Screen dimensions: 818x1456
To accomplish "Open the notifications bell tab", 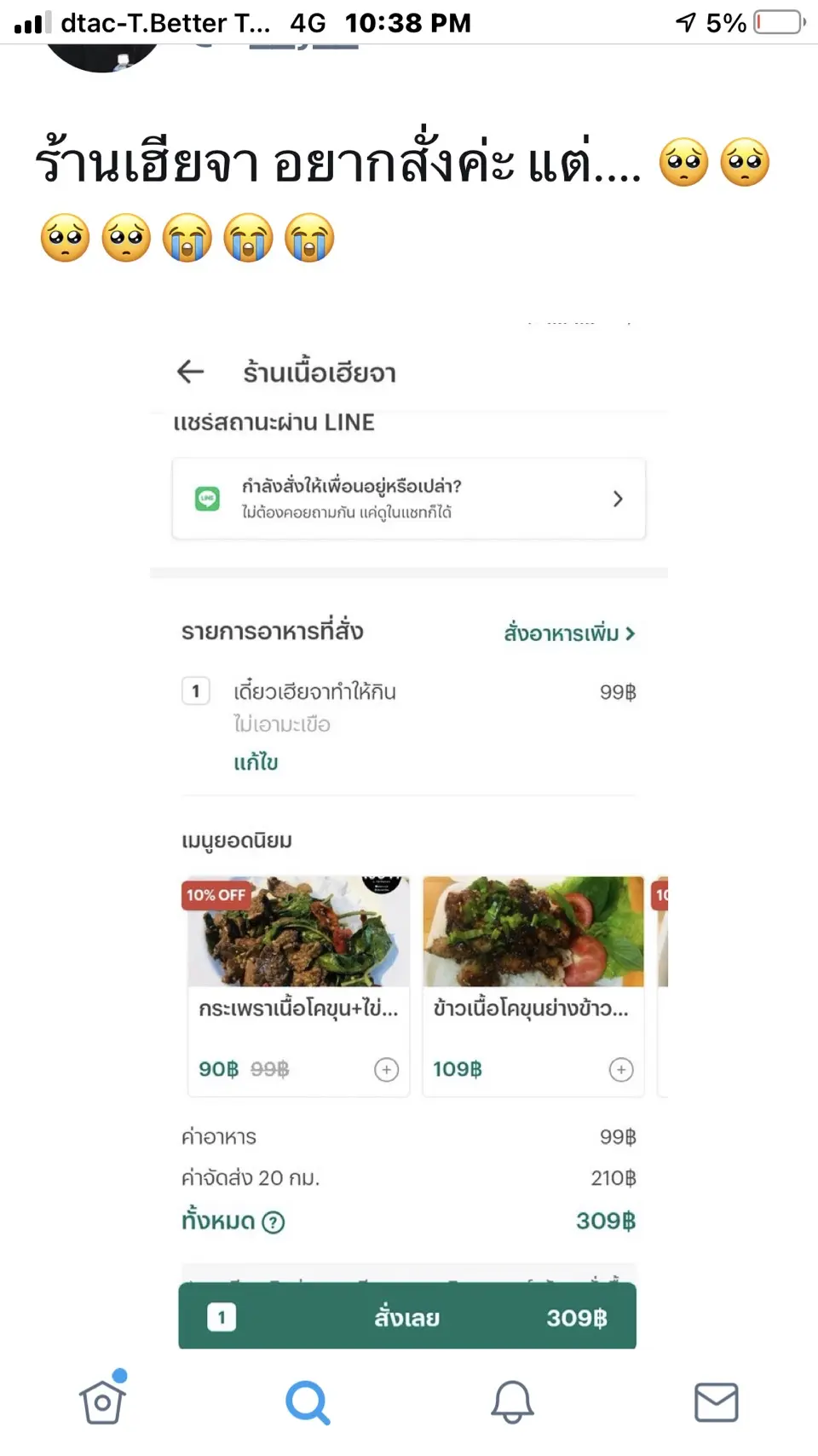I will coord(512,1401).
